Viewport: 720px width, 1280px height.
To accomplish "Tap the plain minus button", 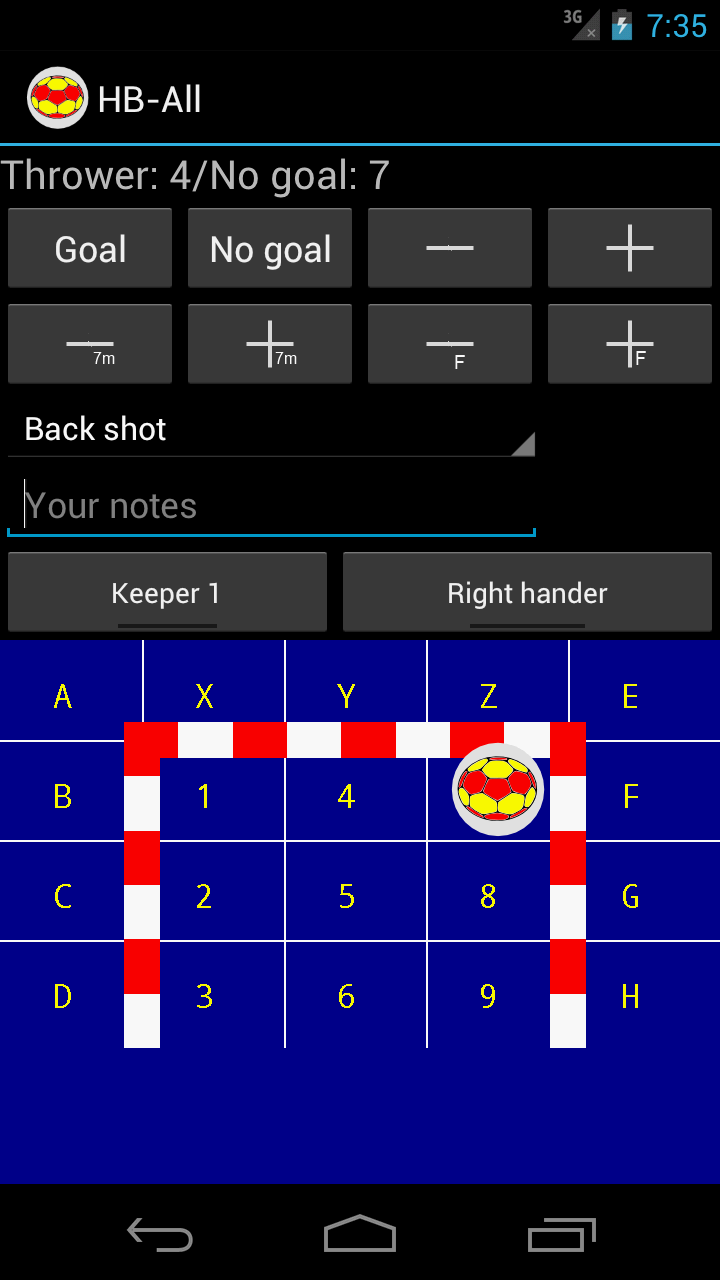I will pyautogui.click(x=450, y=249).
